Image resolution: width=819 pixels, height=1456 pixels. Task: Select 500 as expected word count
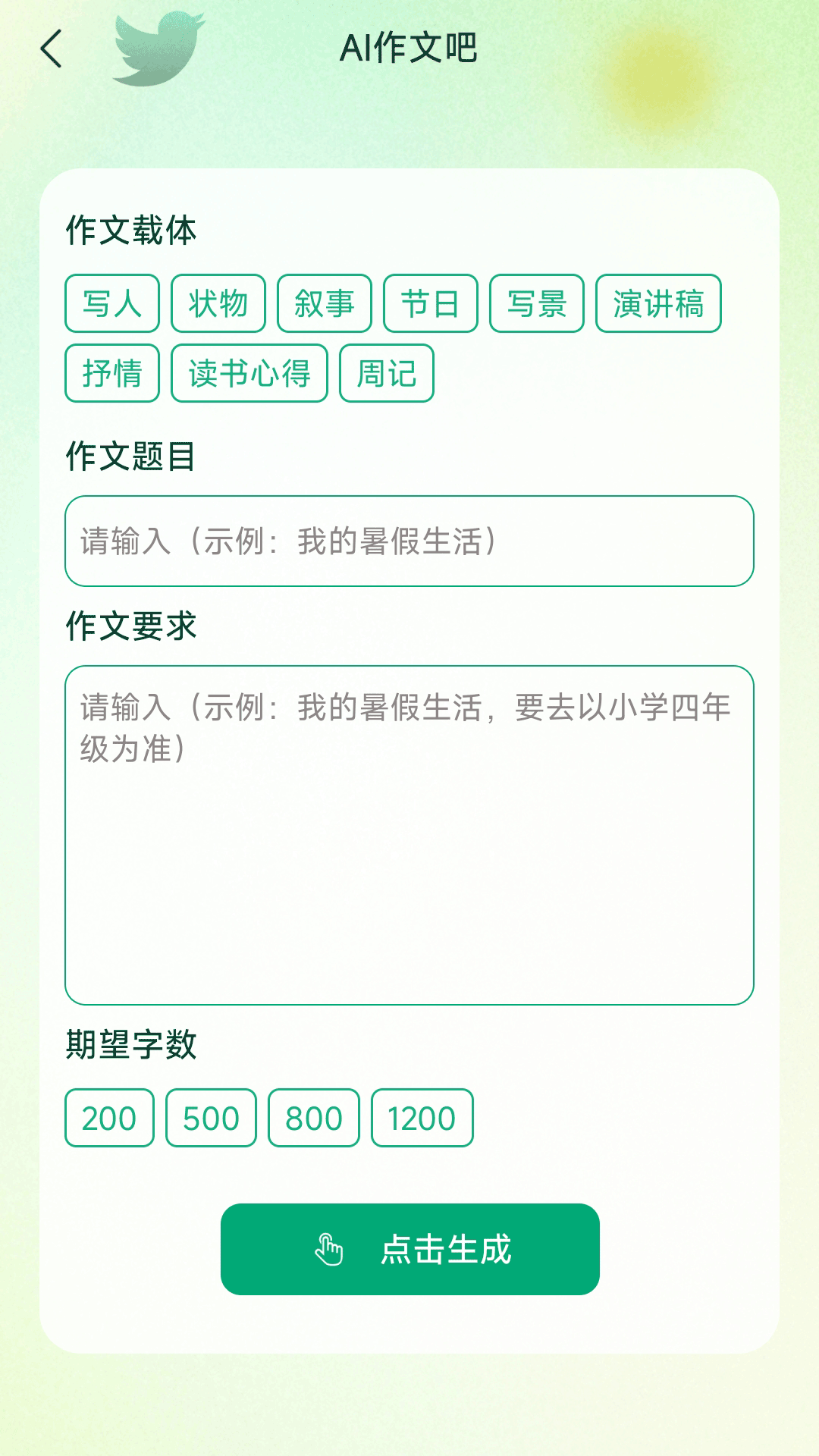211,1117
